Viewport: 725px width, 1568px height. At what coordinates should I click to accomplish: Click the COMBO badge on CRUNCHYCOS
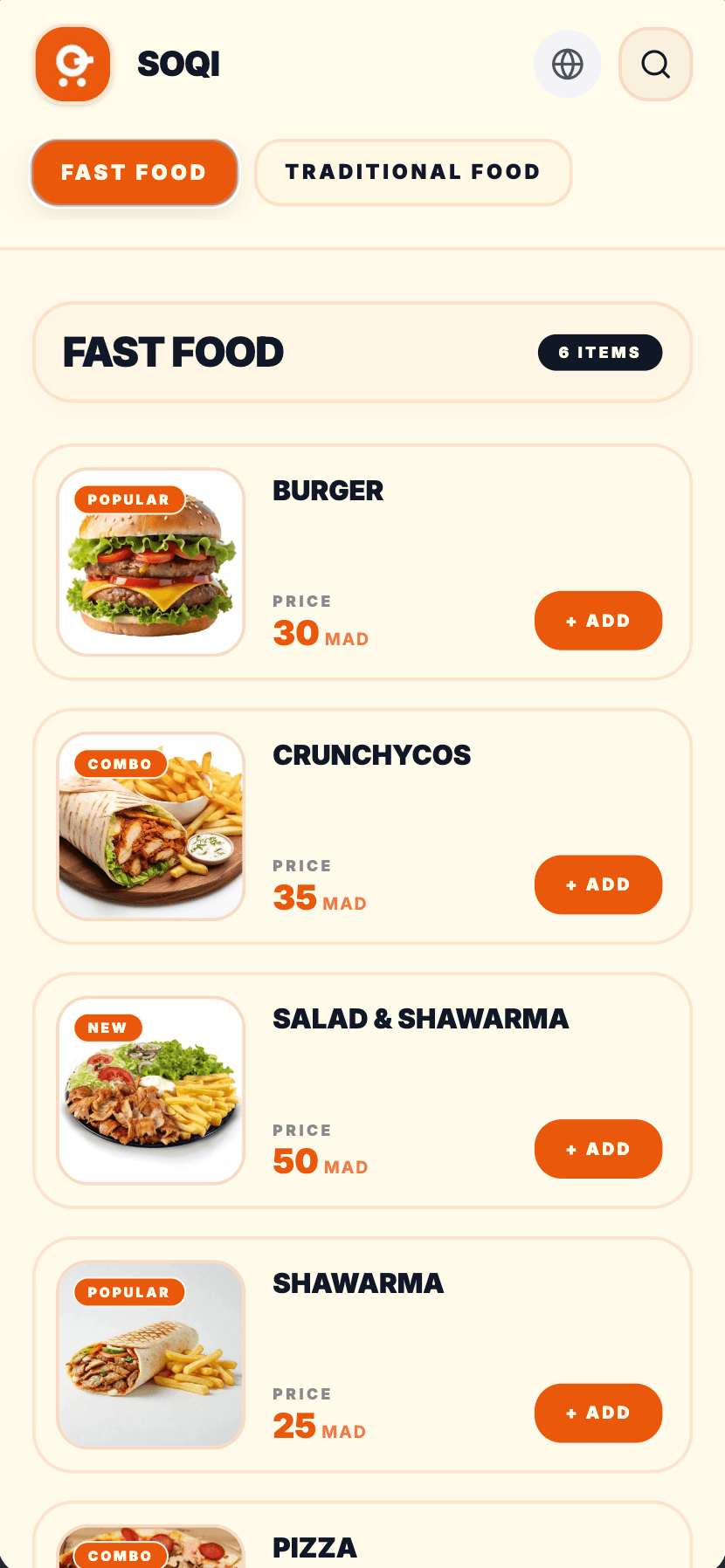(x=121, y=764)
